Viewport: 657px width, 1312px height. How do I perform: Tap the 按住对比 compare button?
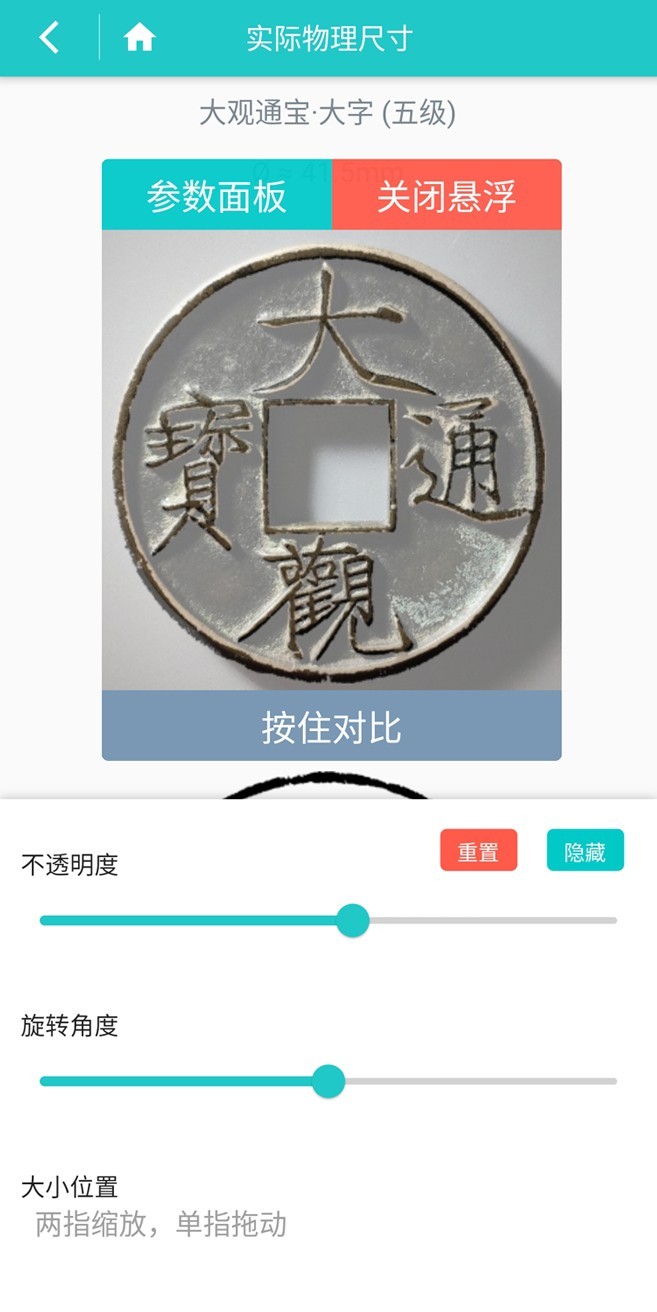click(331, 726)
